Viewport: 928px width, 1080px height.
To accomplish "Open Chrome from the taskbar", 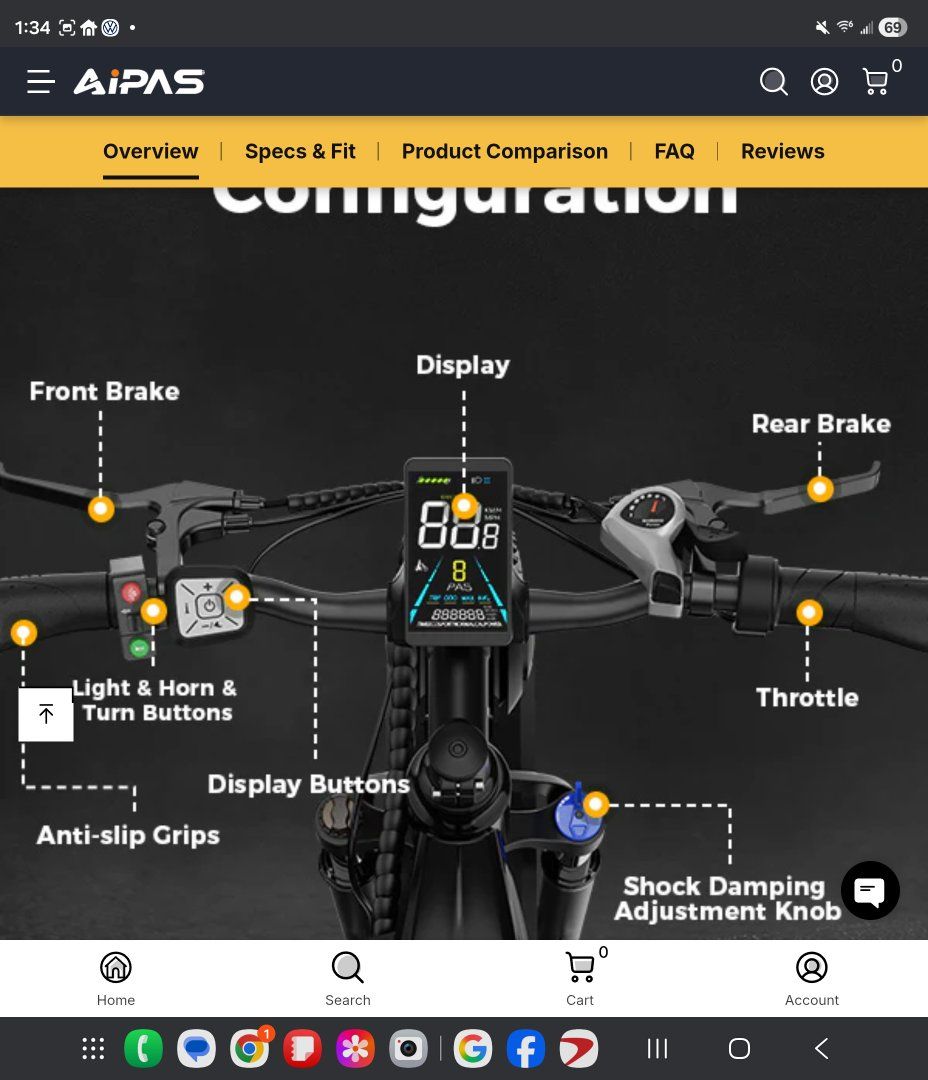I will pos(249,1048).
